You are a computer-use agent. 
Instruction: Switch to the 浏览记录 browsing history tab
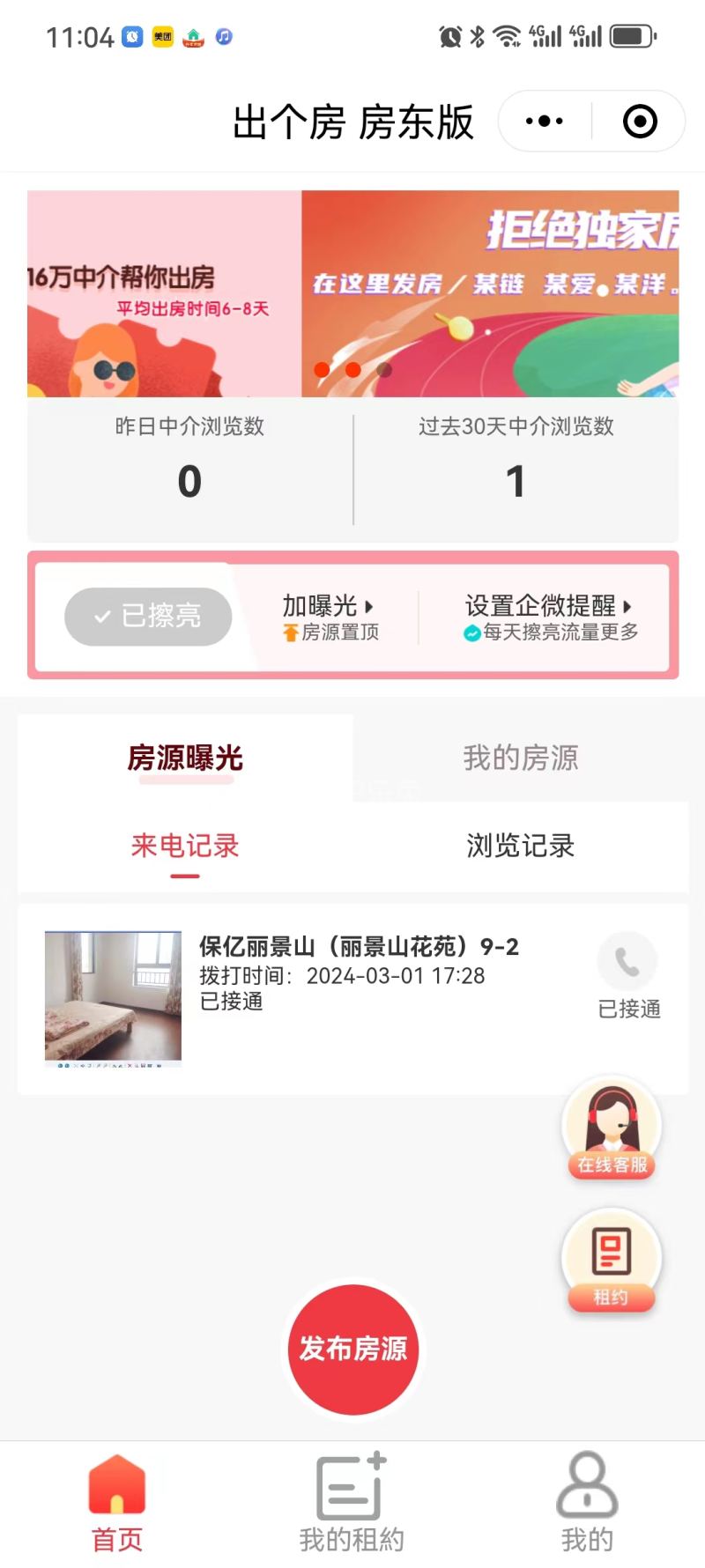(518, 847)
